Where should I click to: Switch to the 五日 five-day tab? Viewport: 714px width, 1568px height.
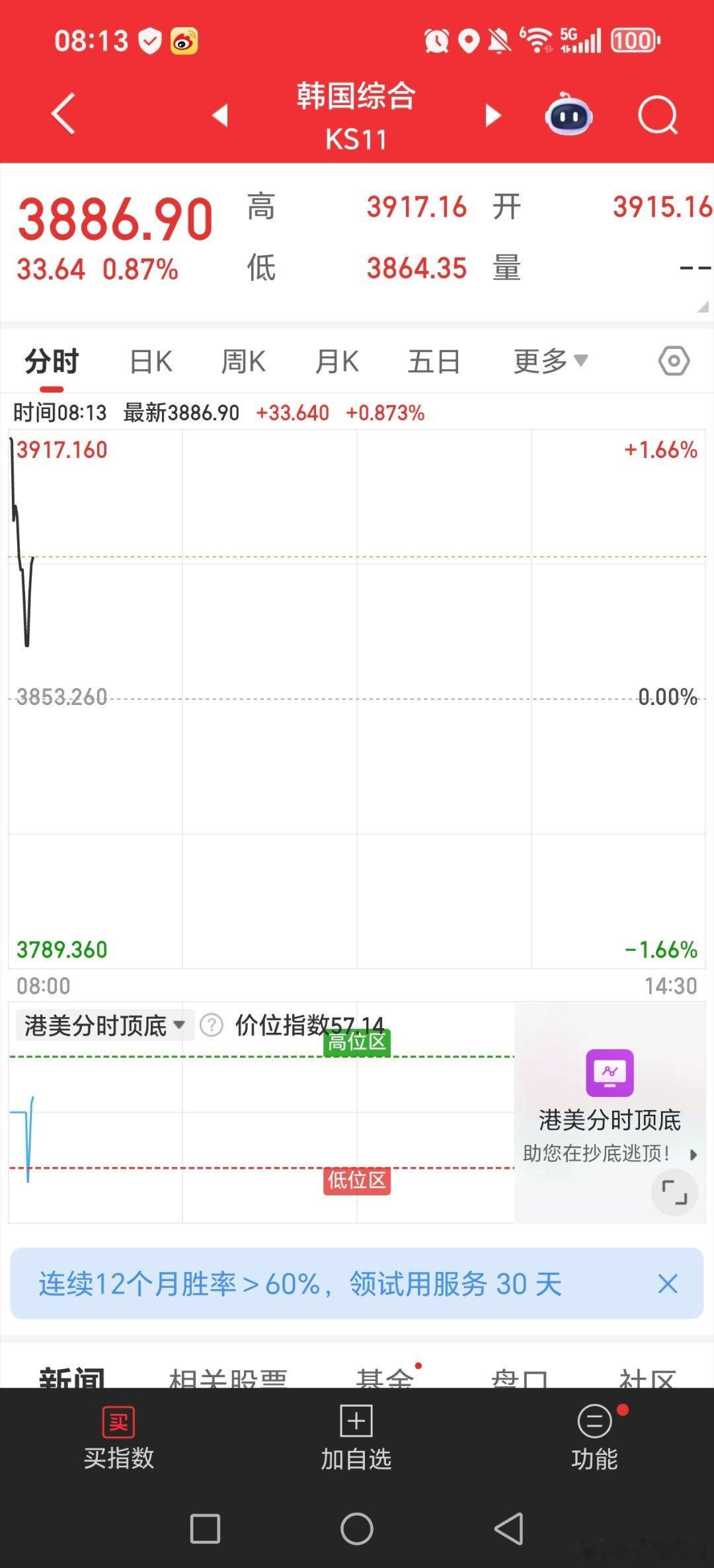433,361
